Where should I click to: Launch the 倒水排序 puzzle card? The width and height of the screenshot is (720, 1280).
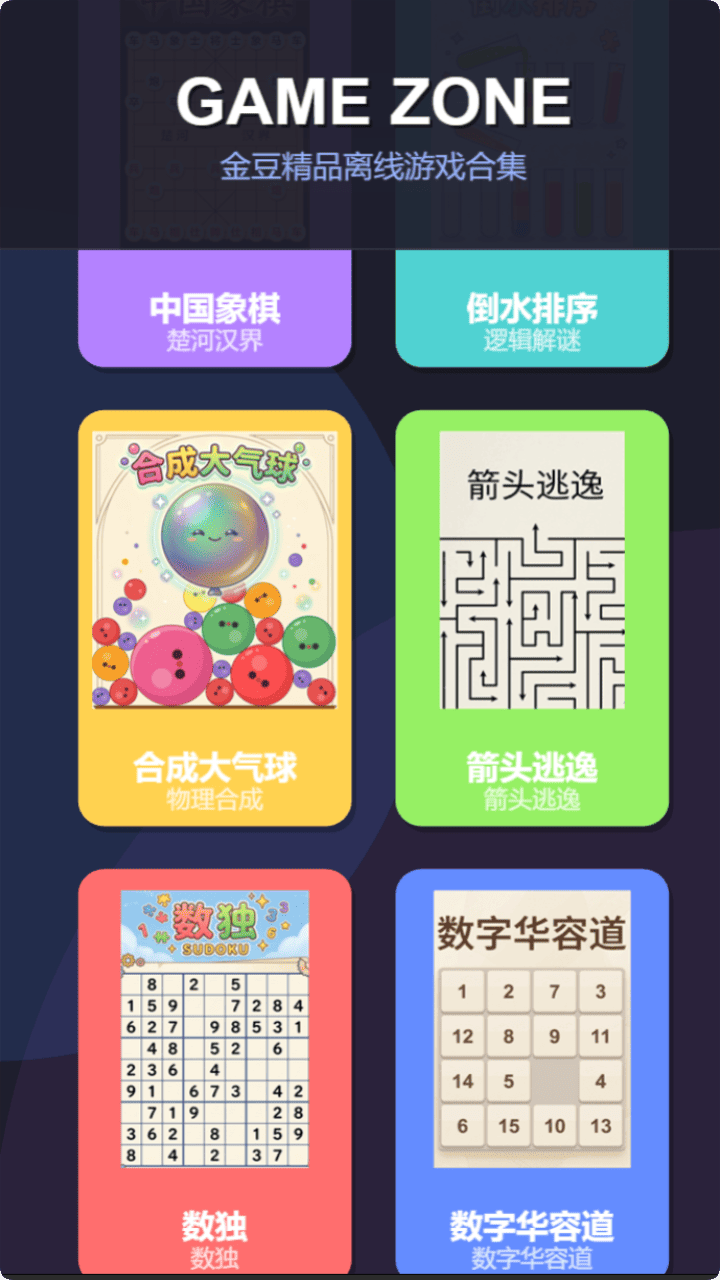tap(532, 310)
